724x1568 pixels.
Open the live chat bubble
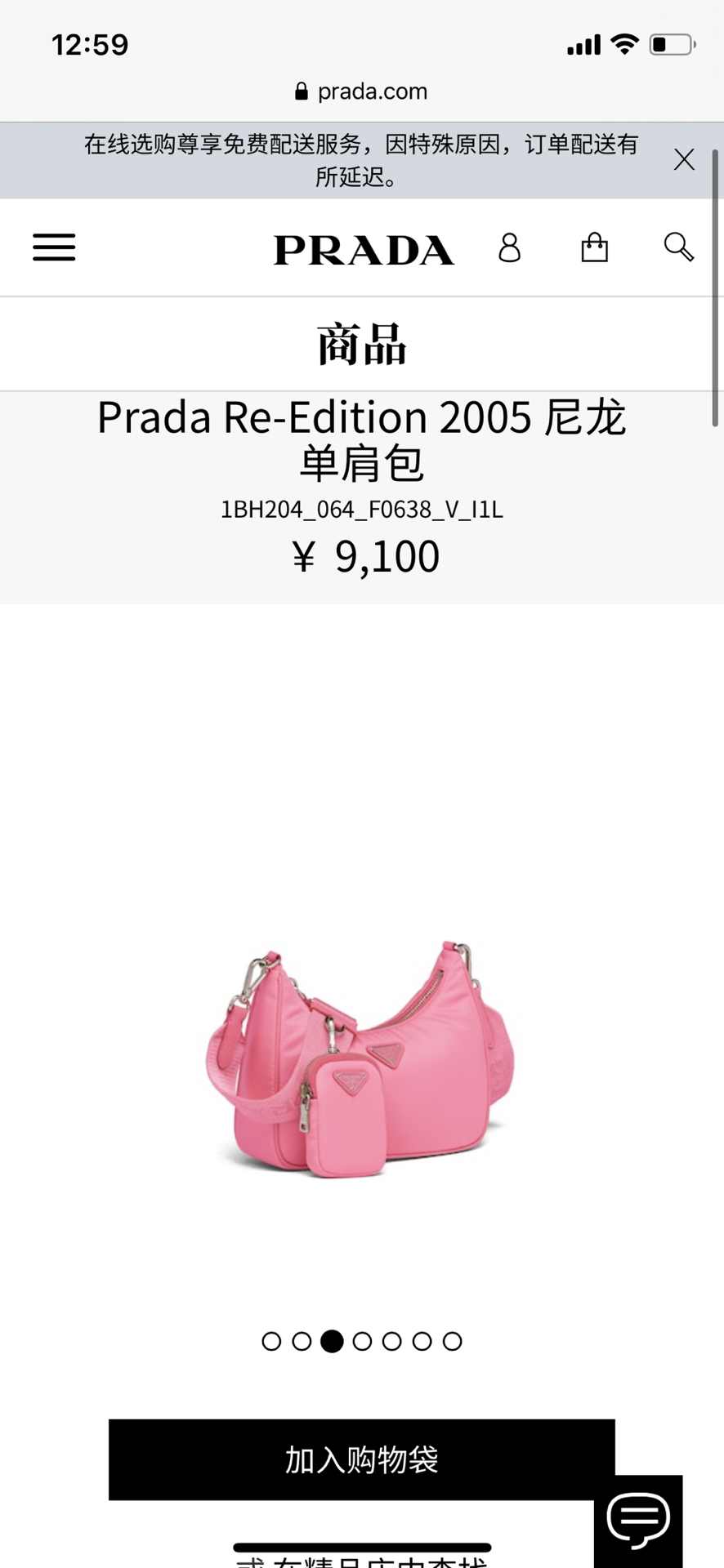pyautogui.click(x=638, y=1520)
